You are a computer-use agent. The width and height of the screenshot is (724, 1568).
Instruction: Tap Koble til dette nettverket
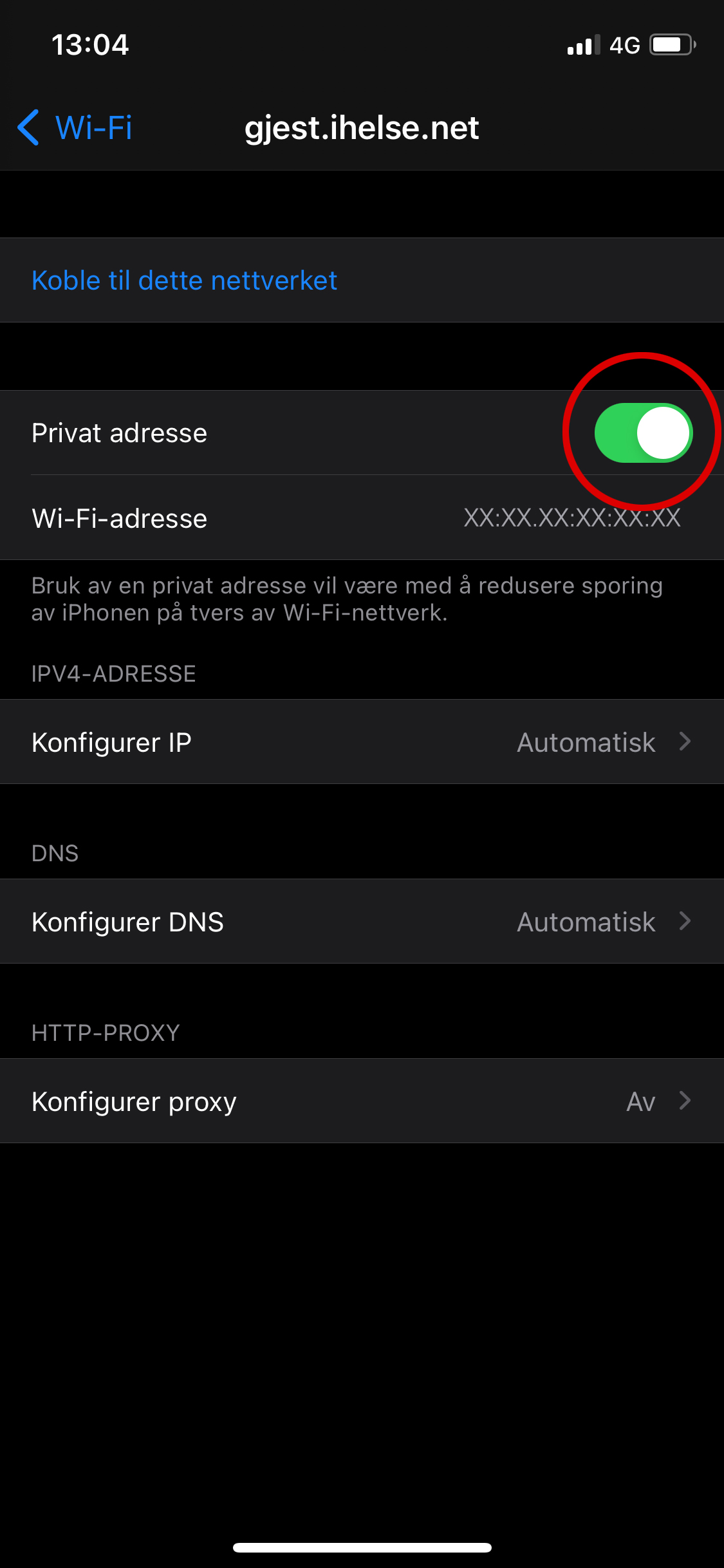pyautogui.click(x=184, y=280)
